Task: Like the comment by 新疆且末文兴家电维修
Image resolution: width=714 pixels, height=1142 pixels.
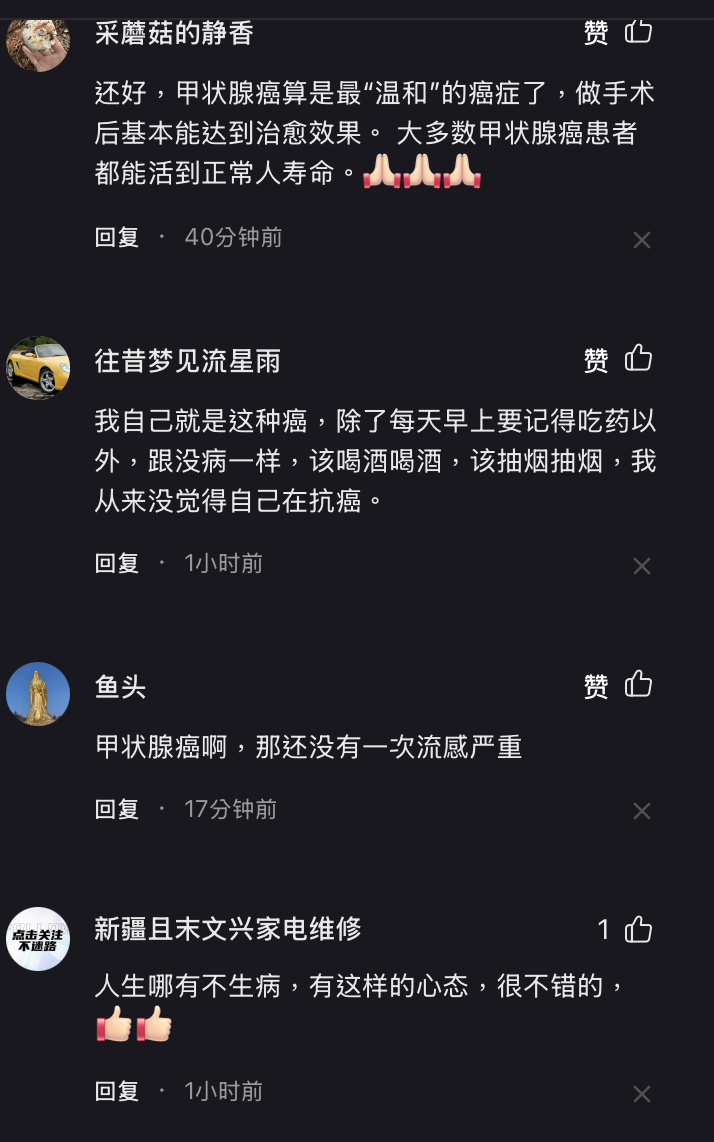Action: point(638,930)
